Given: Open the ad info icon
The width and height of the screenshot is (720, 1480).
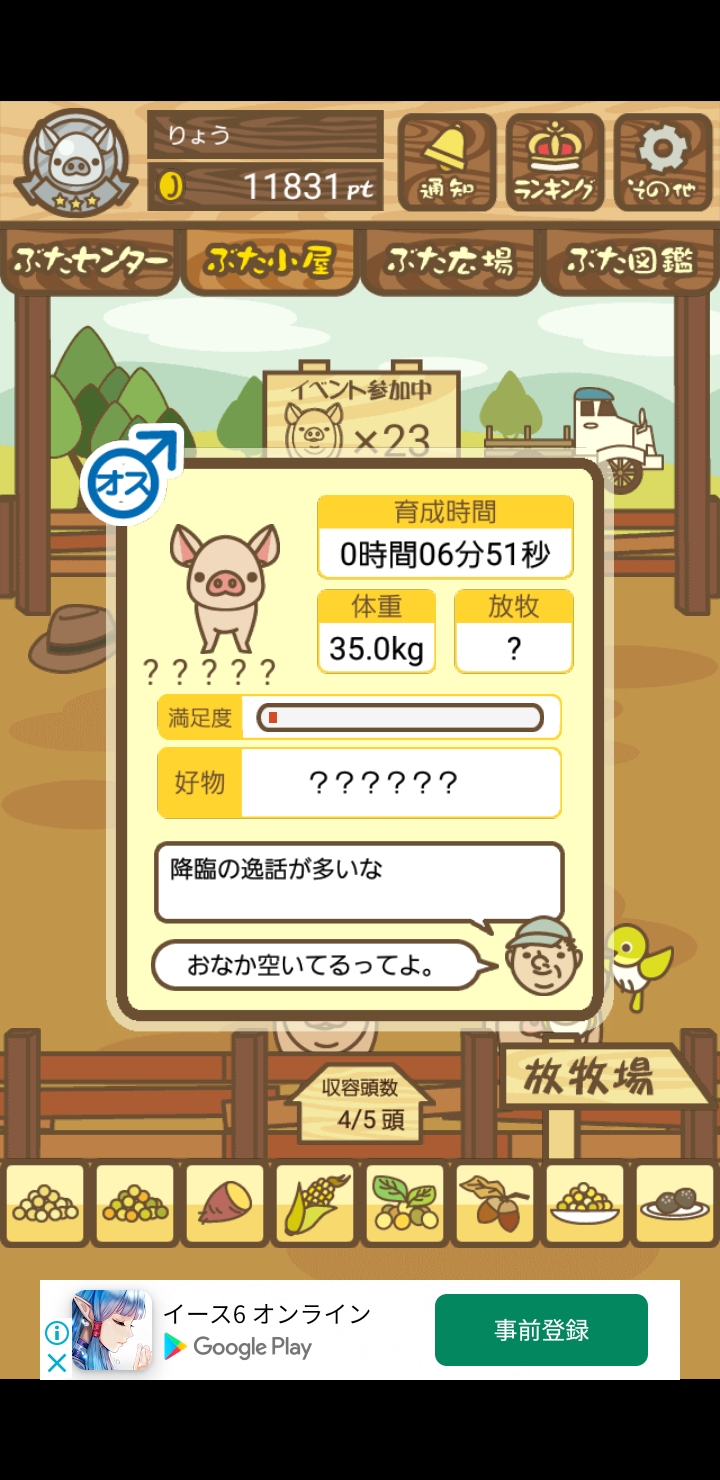Looking at the screenshot, I should point(57,1333).
